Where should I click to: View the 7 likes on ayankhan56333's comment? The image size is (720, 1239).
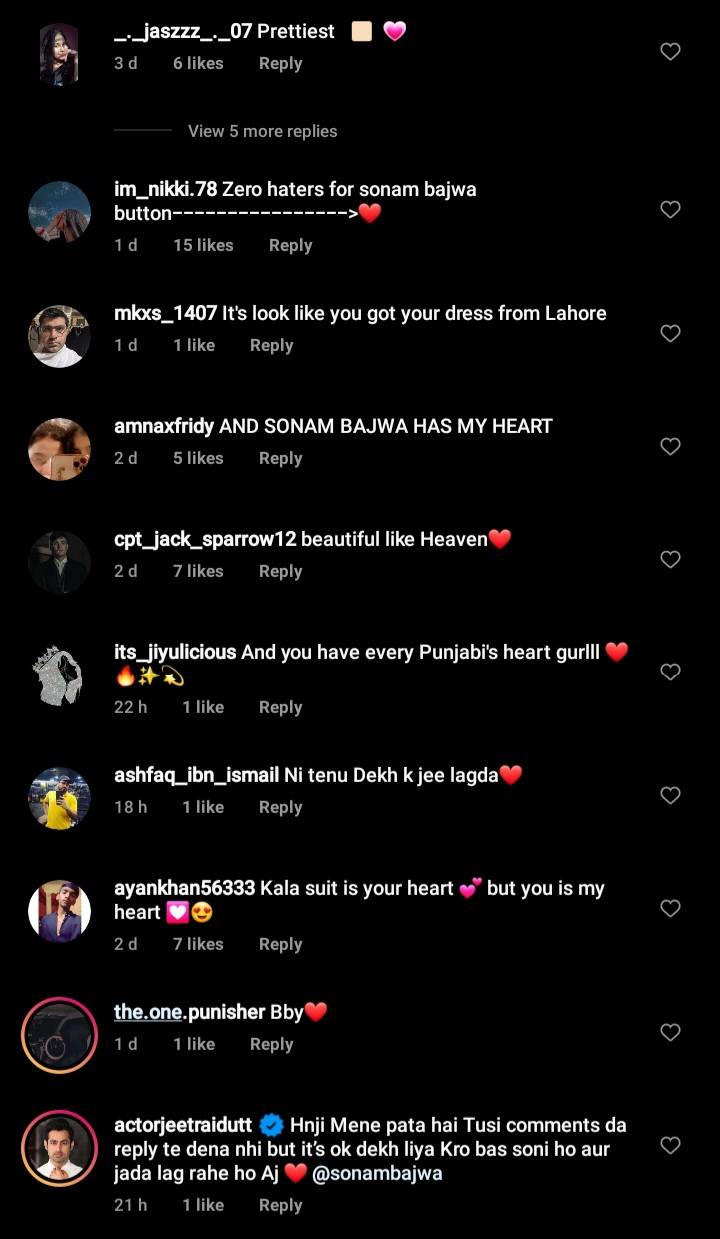(198, 944)
